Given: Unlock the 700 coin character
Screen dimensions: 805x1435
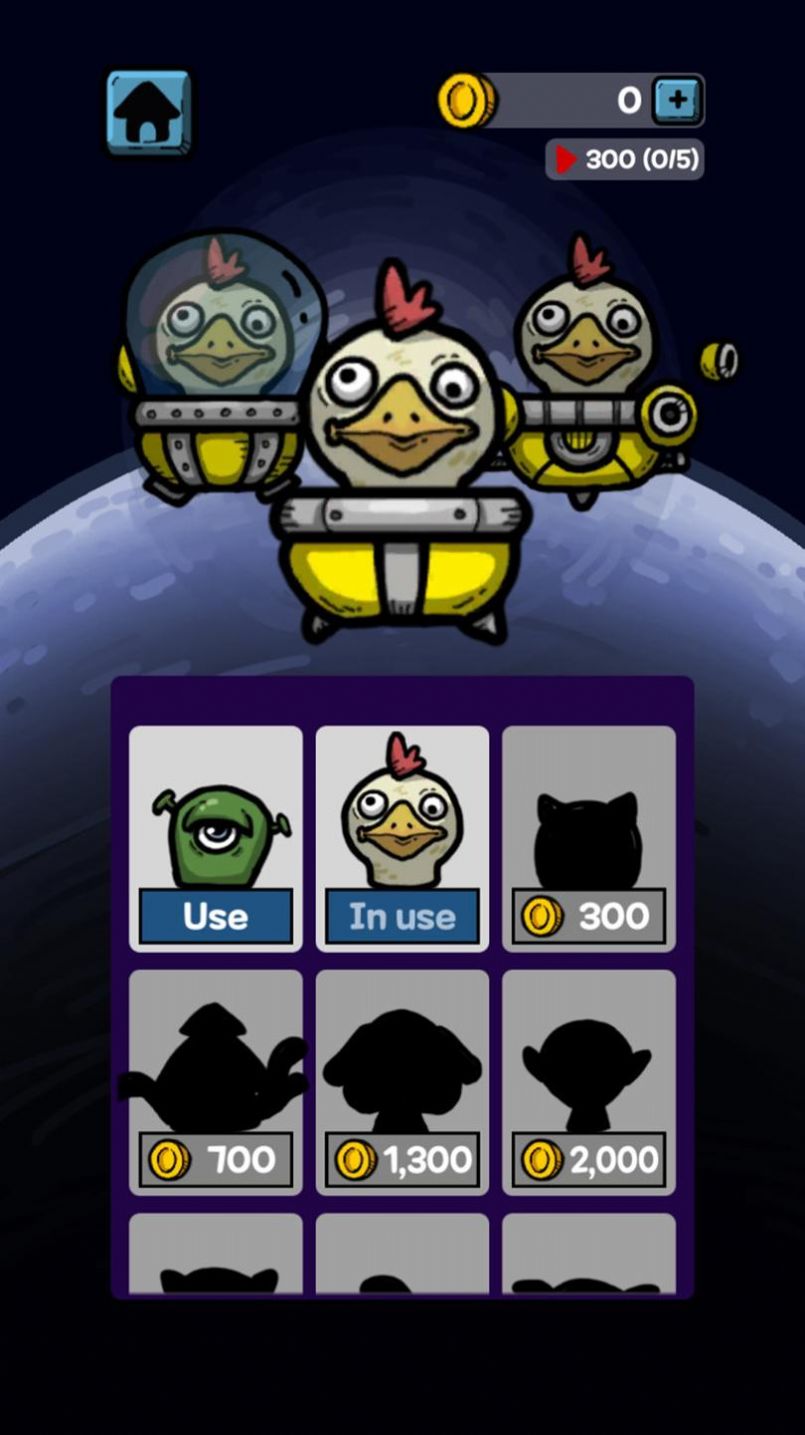Looking at the screenshot, I should click(215, 1159).
